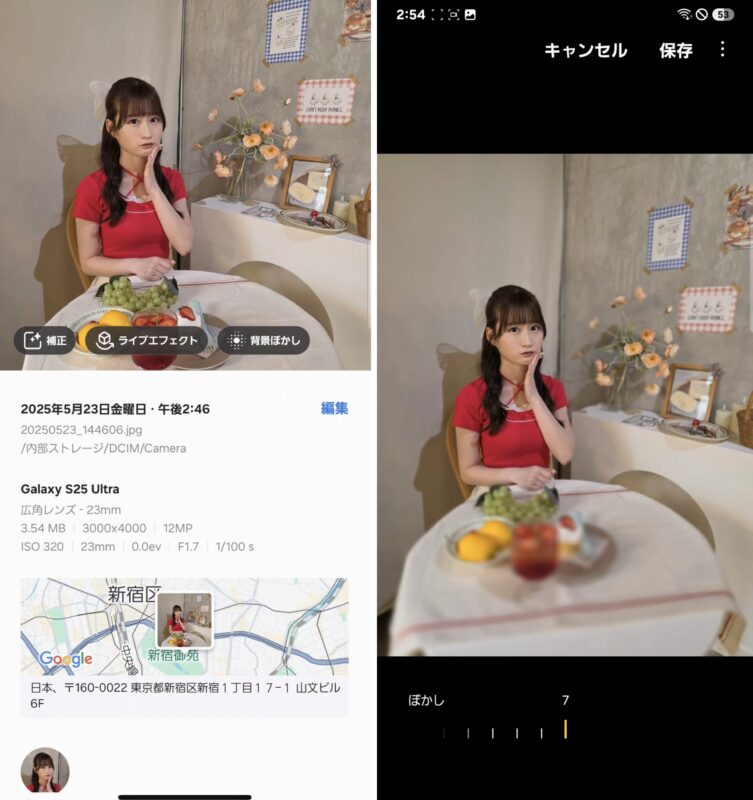Open the three-dot overflow menu
Screen dimensions: 753x800
(723, 49)
